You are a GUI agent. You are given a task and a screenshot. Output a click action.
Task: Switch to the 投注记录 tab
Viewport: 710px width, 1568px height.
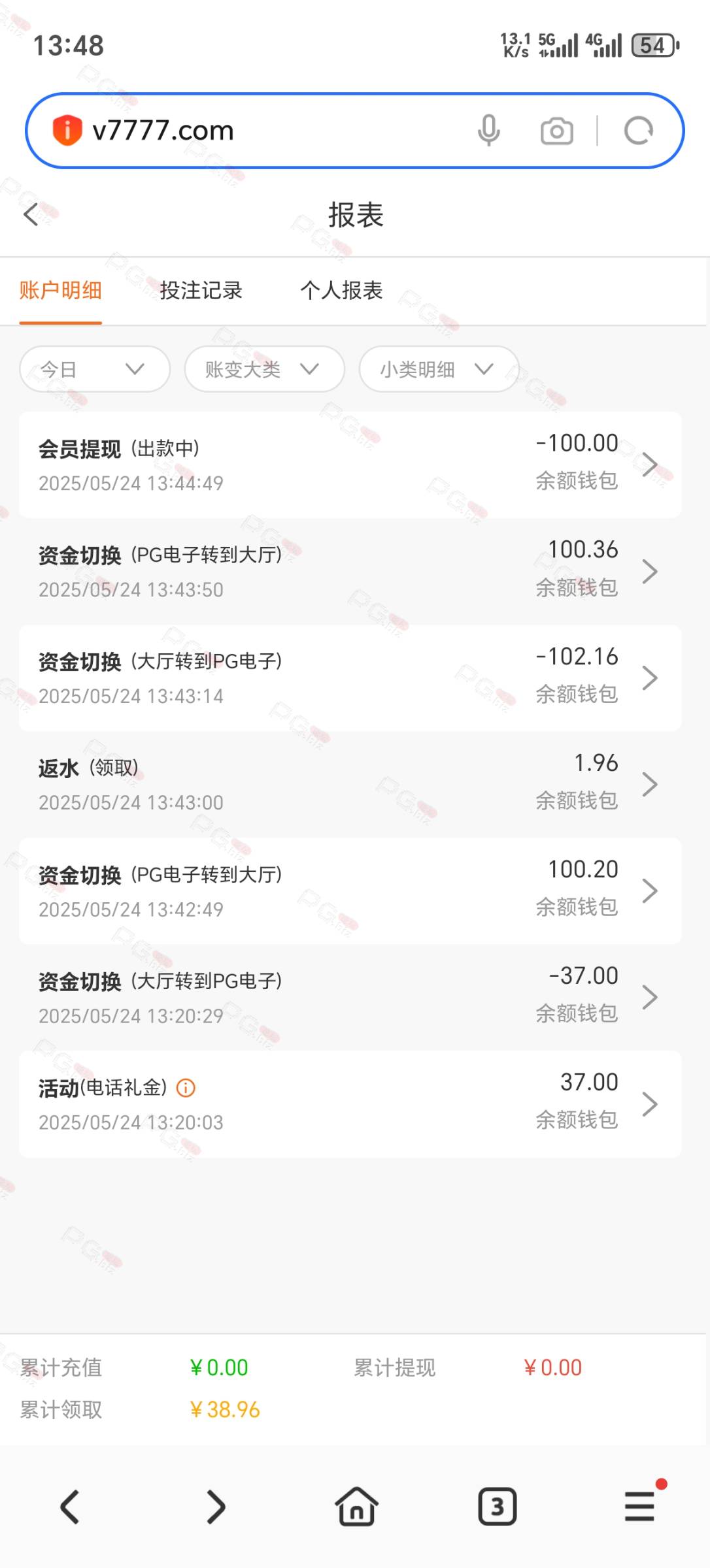tap(201, 290)
